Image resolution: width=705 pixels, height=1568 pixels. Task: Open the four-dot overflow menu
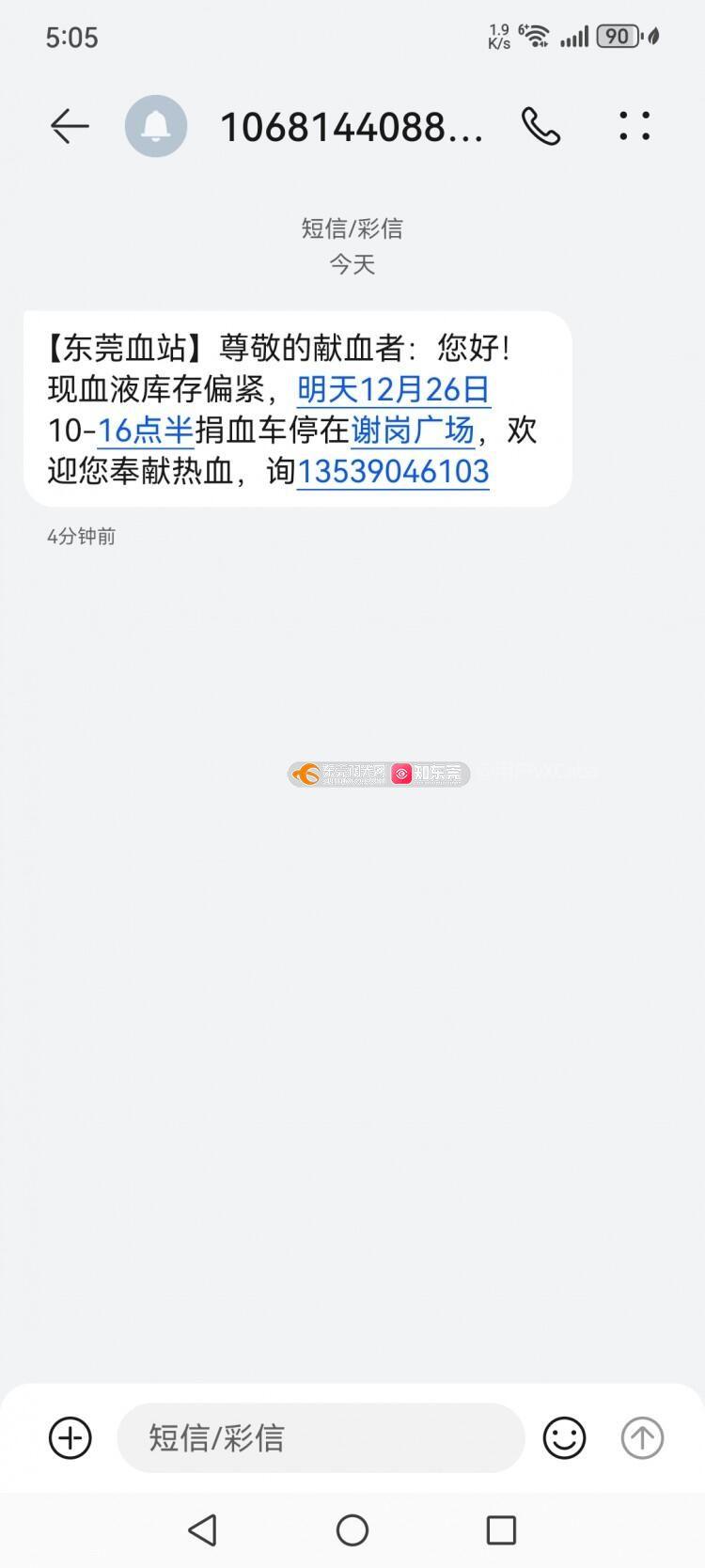634,126
